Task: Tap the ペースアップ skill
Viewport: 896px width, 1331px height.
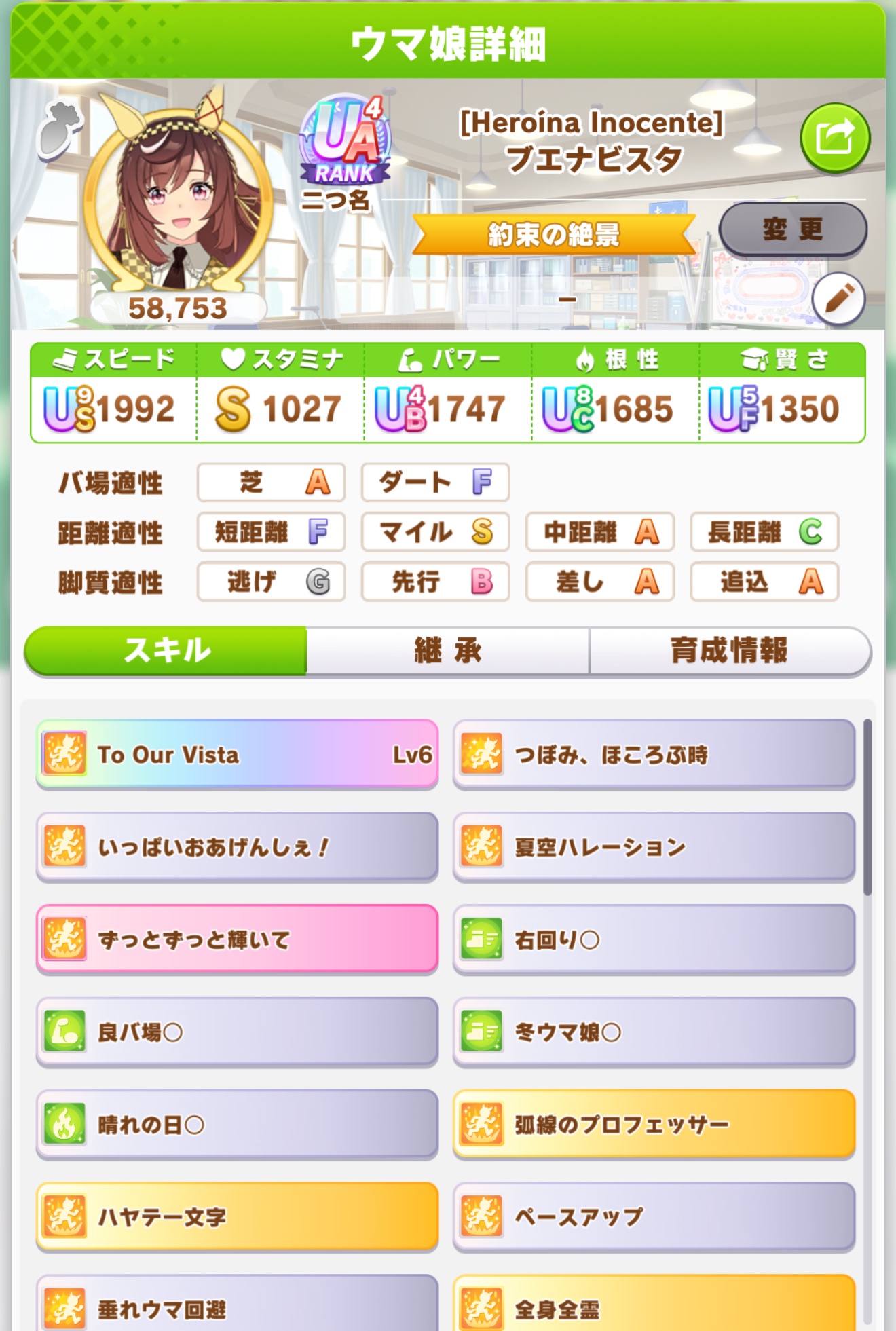Action: 654,1216
